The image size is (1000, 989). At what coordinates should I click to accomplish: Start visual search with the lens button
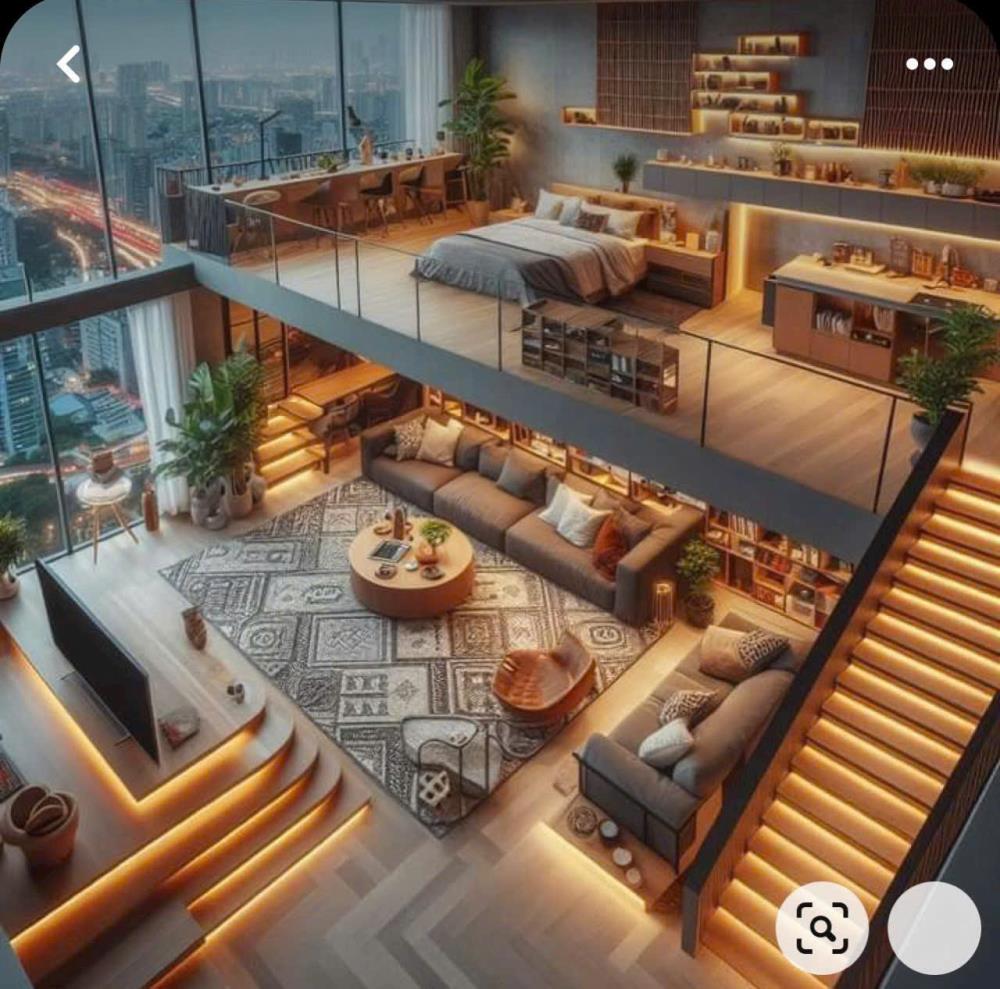tap(822, 928)
